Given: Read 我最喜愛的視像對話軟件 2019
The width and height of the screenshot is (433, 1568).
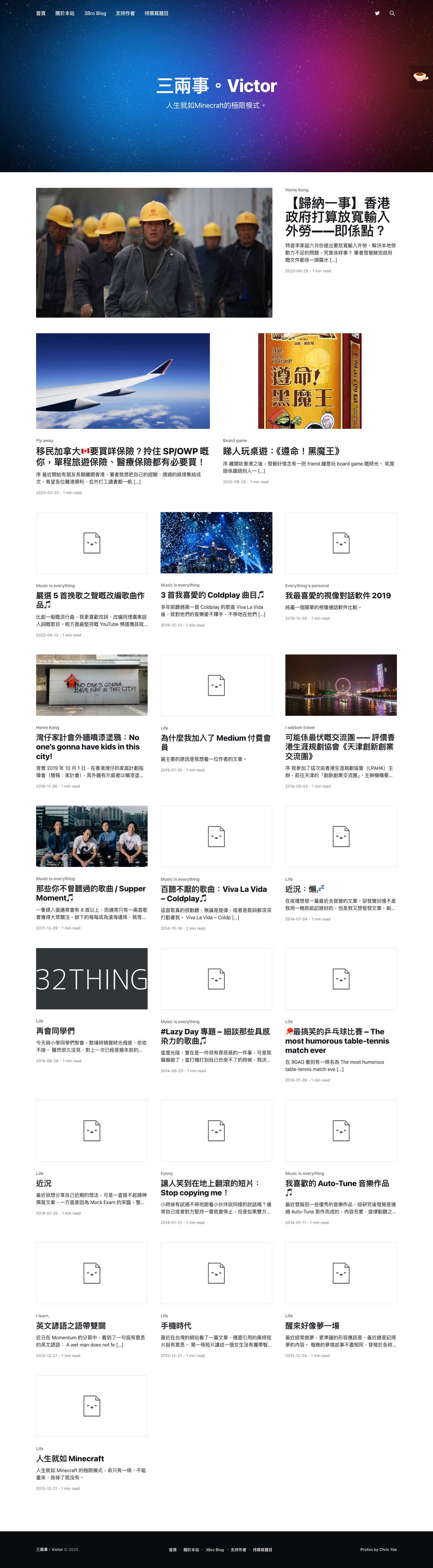Looking at the screenshot, I should tap(338, 595).
